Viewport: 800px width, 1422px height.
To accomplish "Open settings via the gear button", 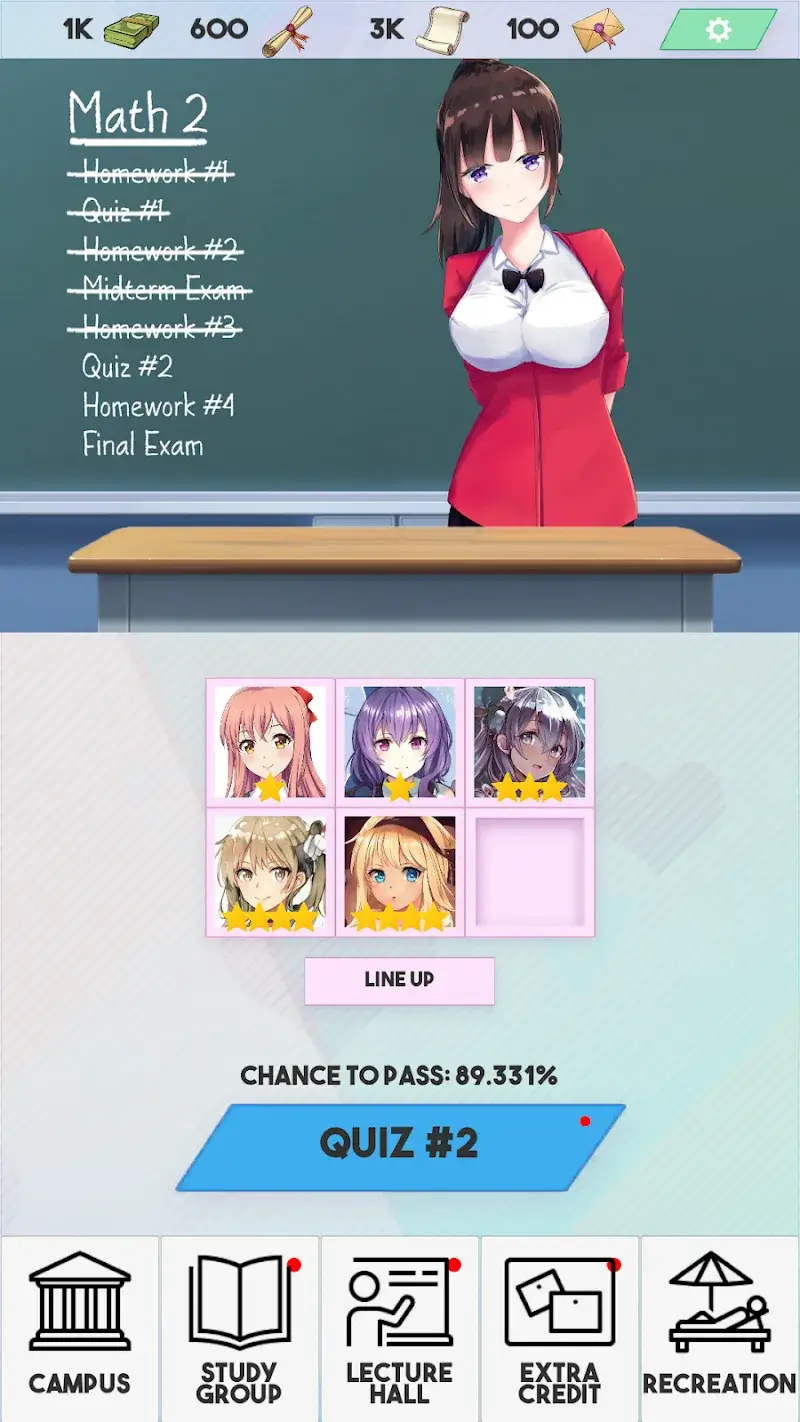I will tap(718, 30).
